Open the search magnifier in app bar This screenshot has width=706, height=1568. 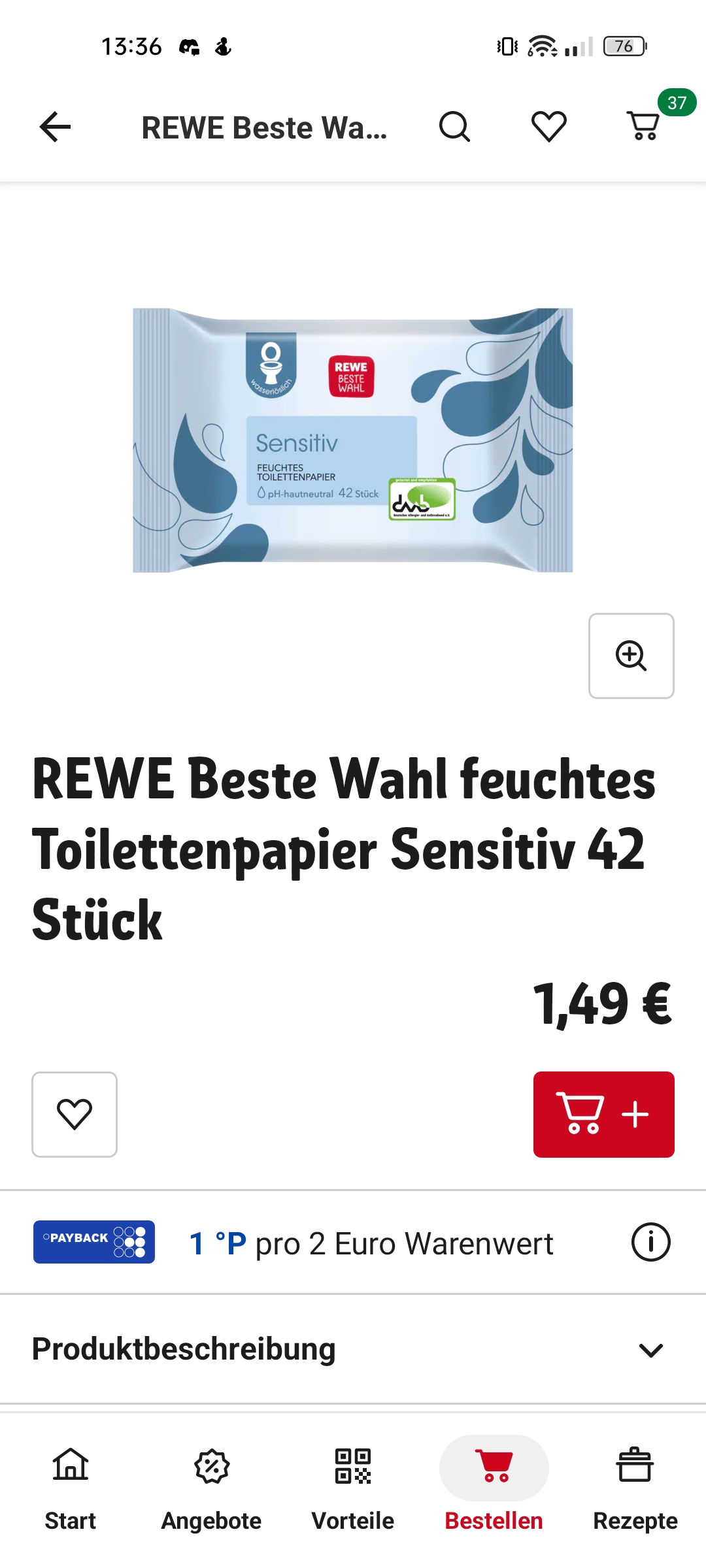[454, 127]
